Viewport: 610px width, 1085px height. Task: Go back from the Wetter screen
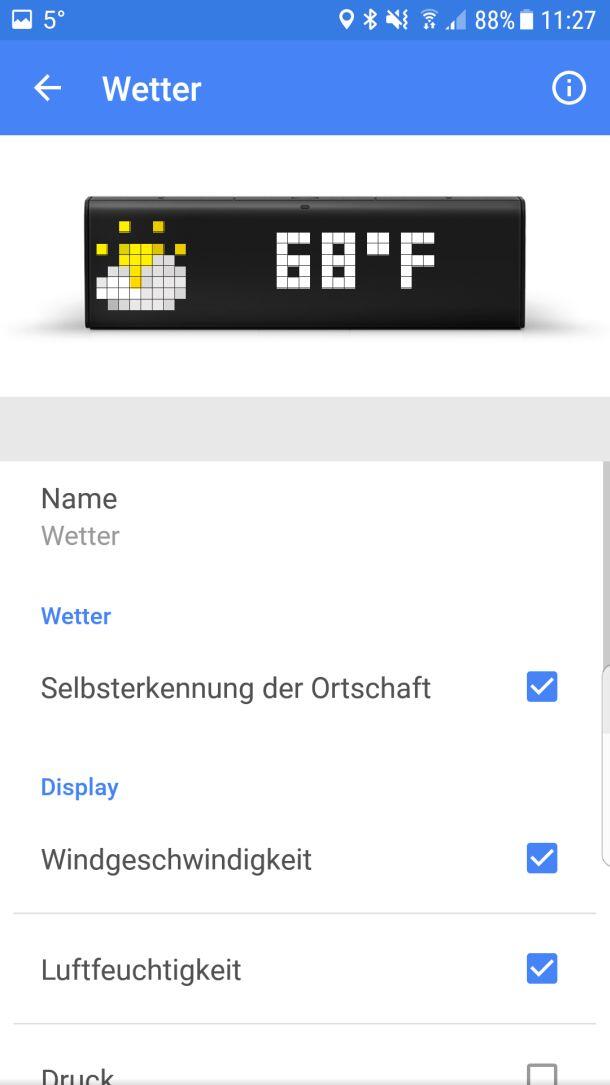(x=47, y=89)
